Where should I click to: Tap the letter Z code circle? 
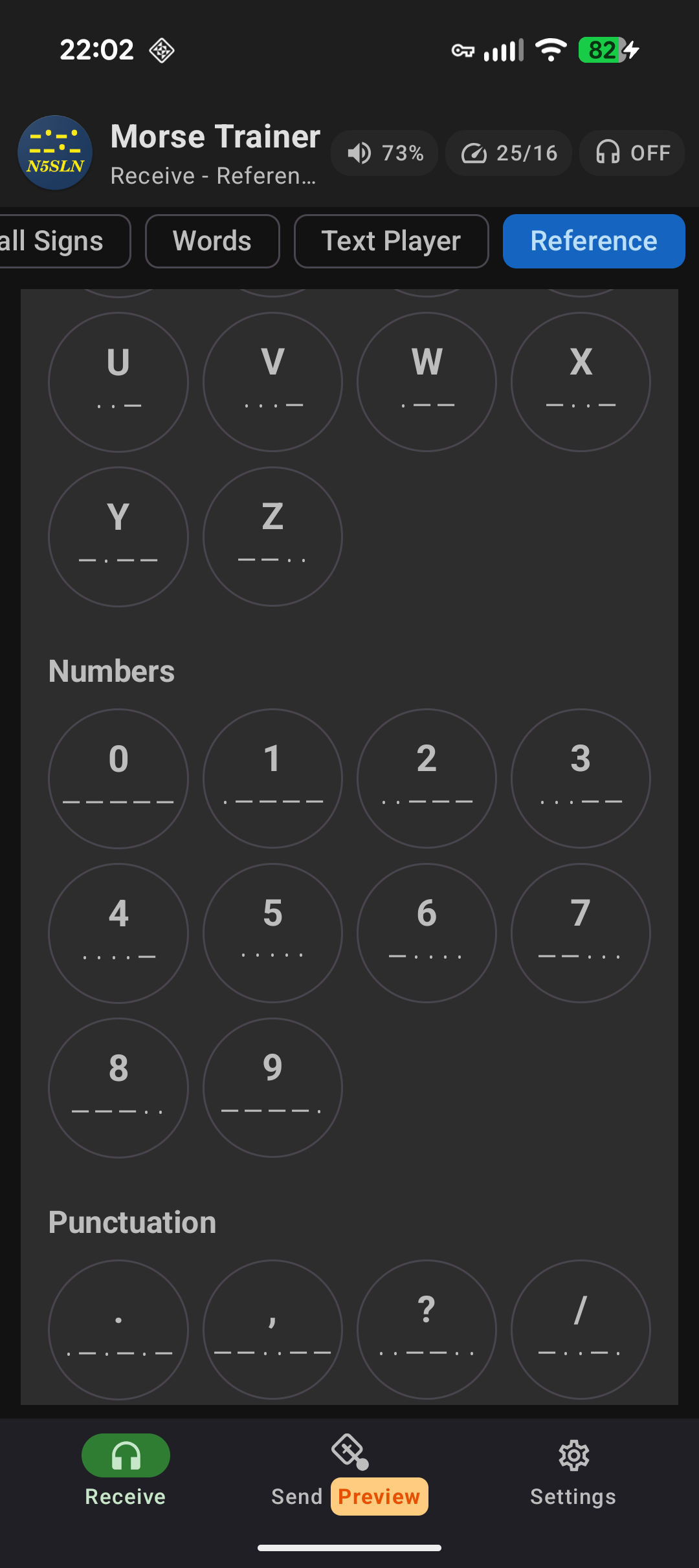coord(272,536)
